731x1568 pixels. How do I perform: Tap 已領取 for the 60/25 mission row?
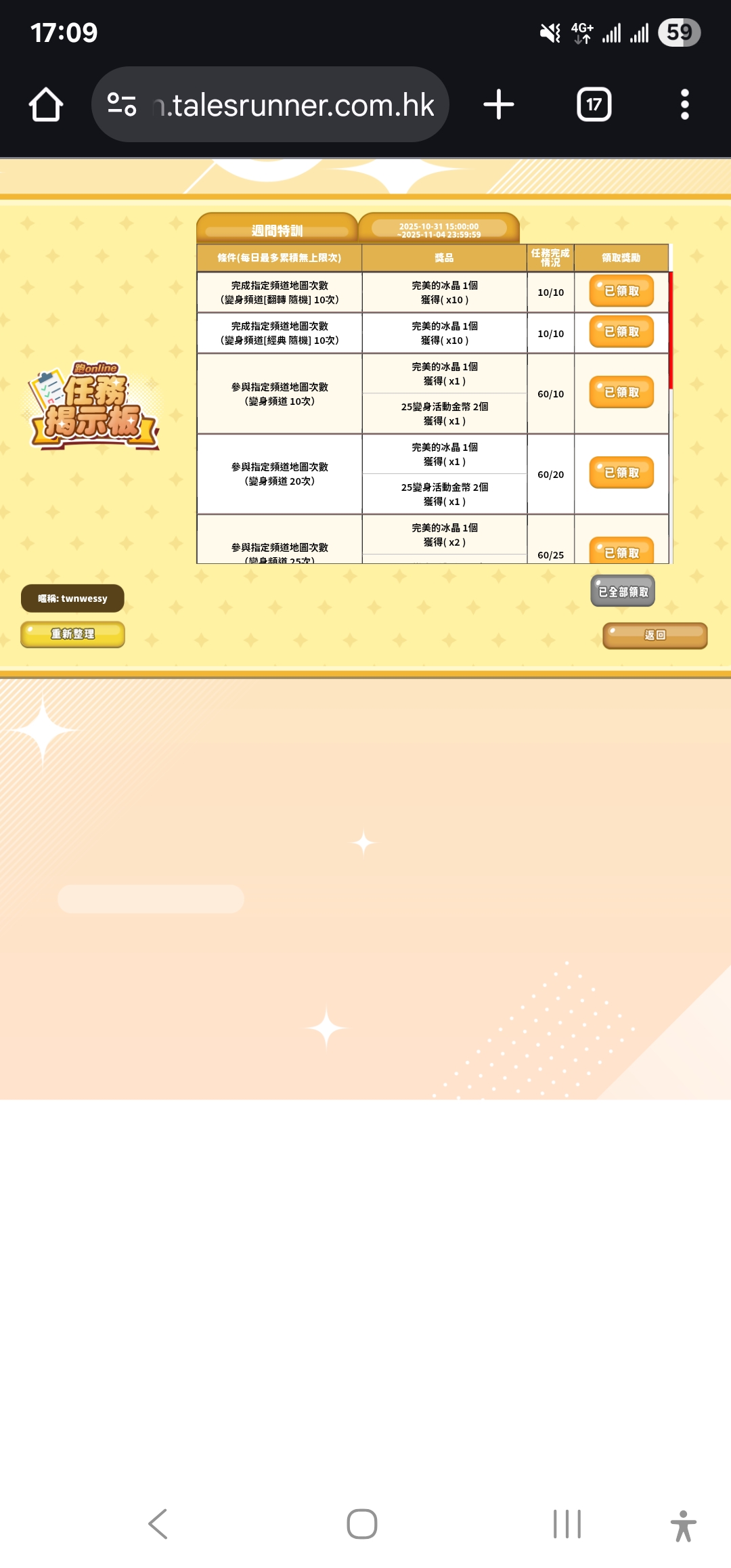(x=621, y=551)
